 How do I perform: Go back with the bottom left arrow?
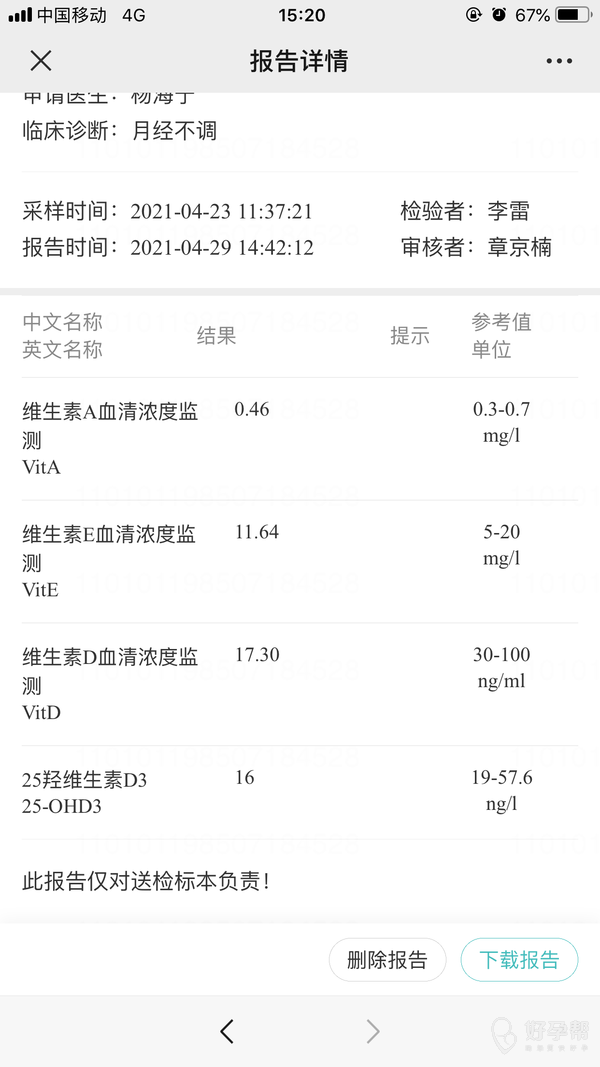(227, 1031)
